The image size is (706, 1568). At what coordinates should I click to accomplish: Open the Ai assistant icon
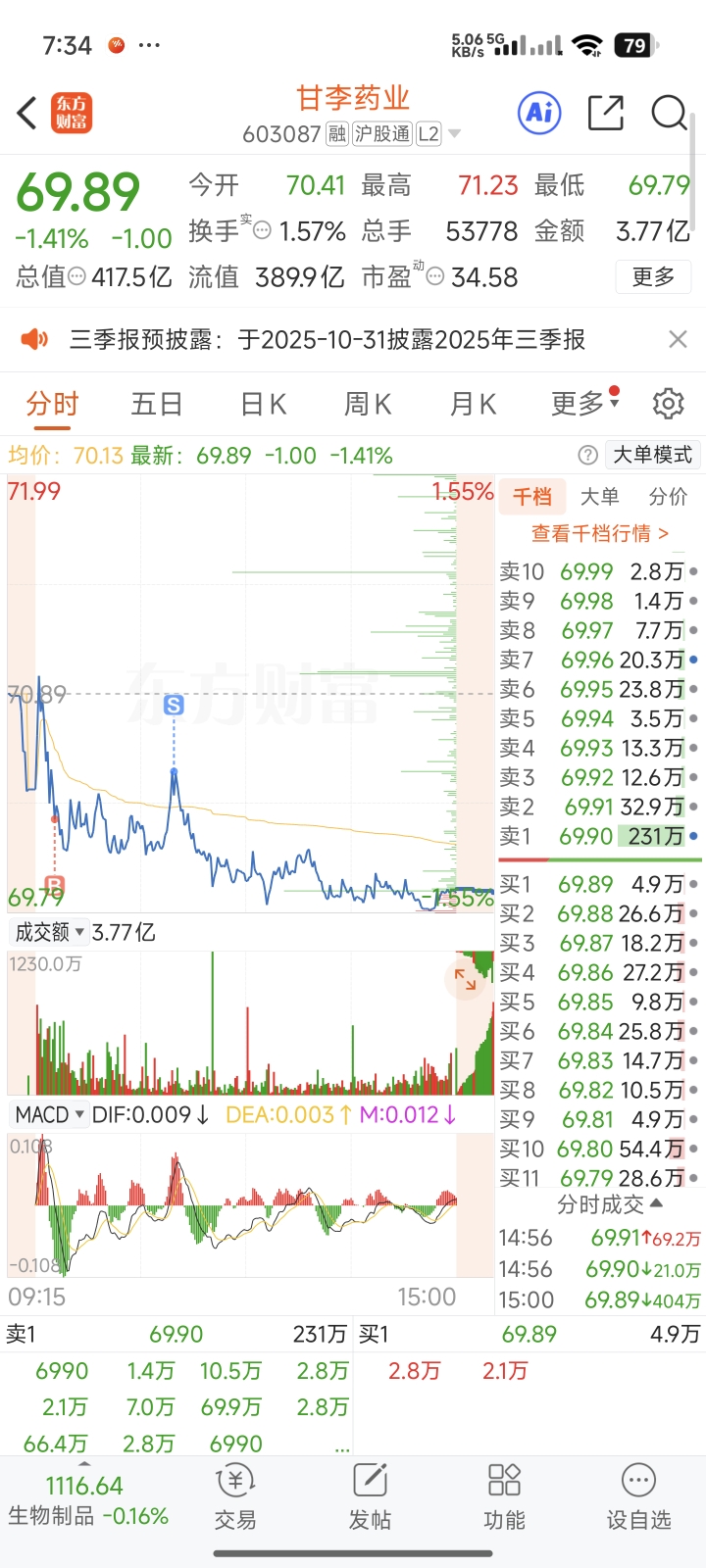pos(539,113)
